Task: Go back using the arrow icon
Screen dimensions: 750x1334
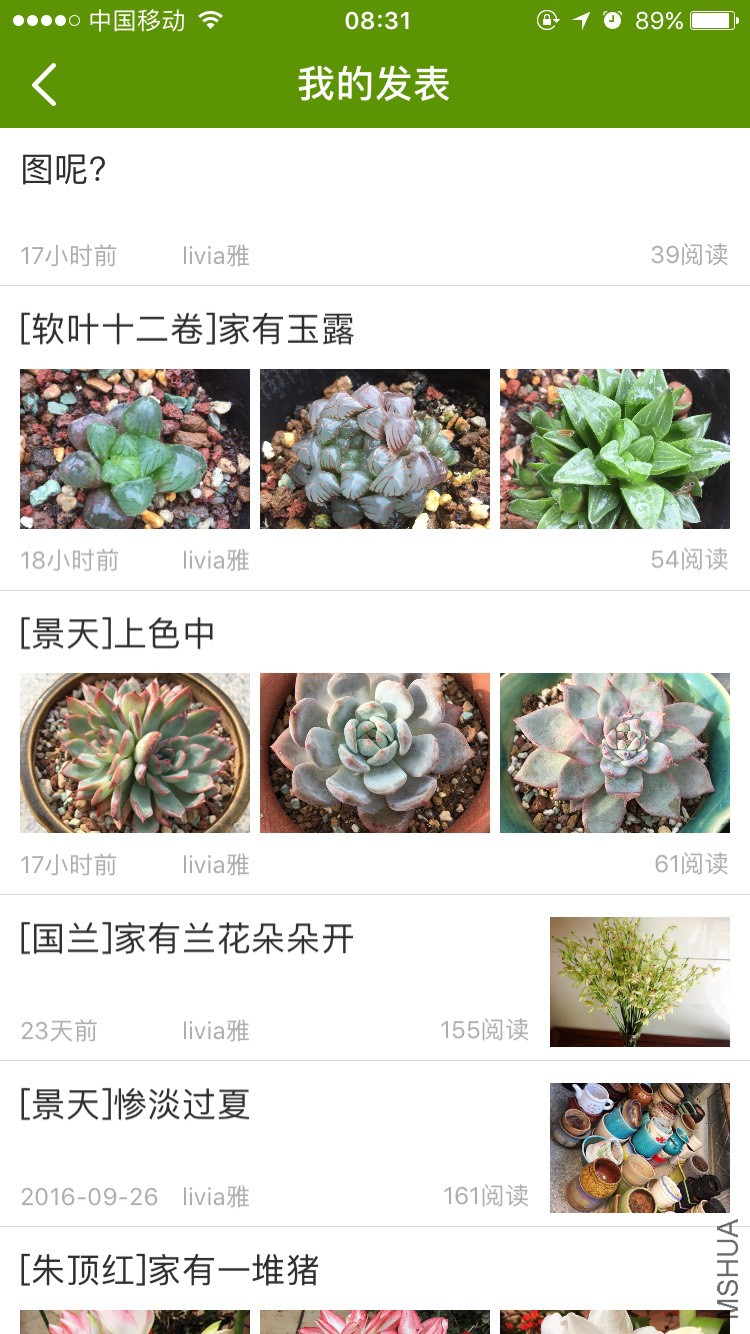Action: (44, 85)
